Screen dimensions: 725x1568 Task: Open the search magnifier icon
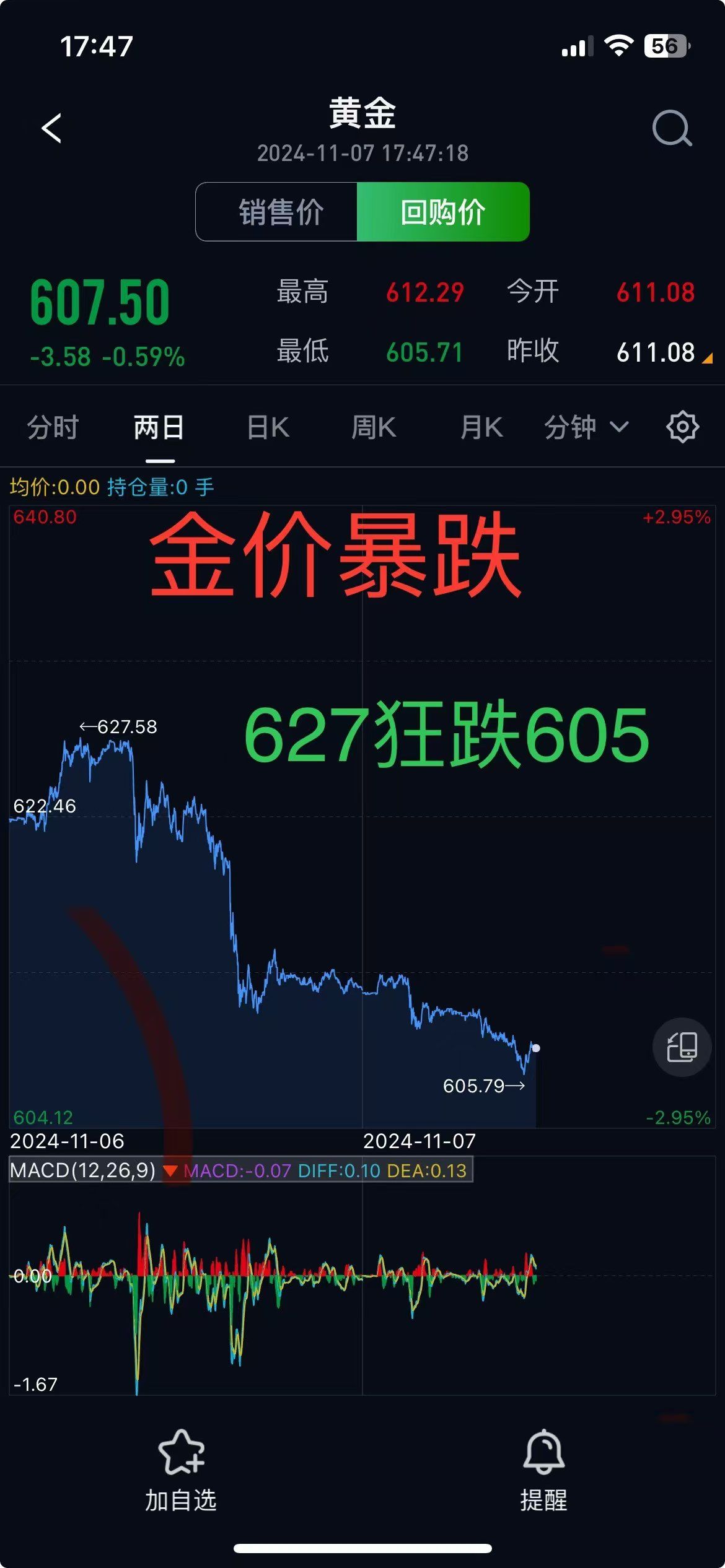[671, 128]
